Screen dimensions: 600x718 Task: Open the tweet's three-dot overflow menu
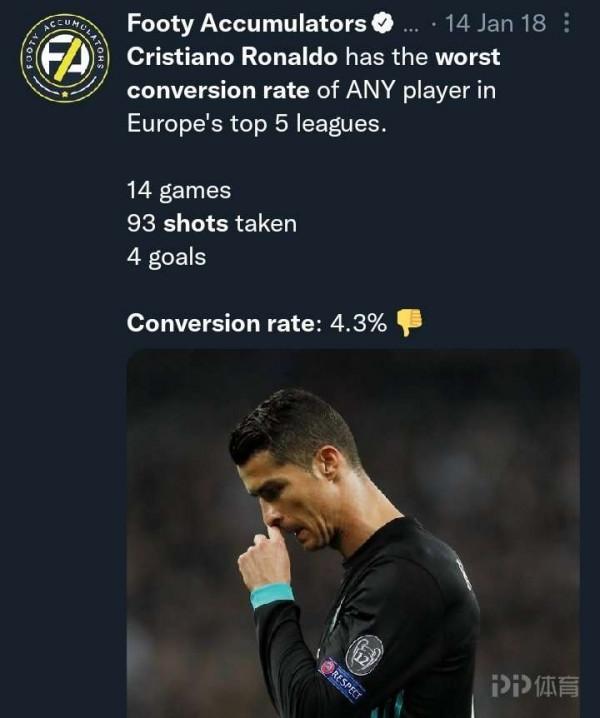[567, 23]
